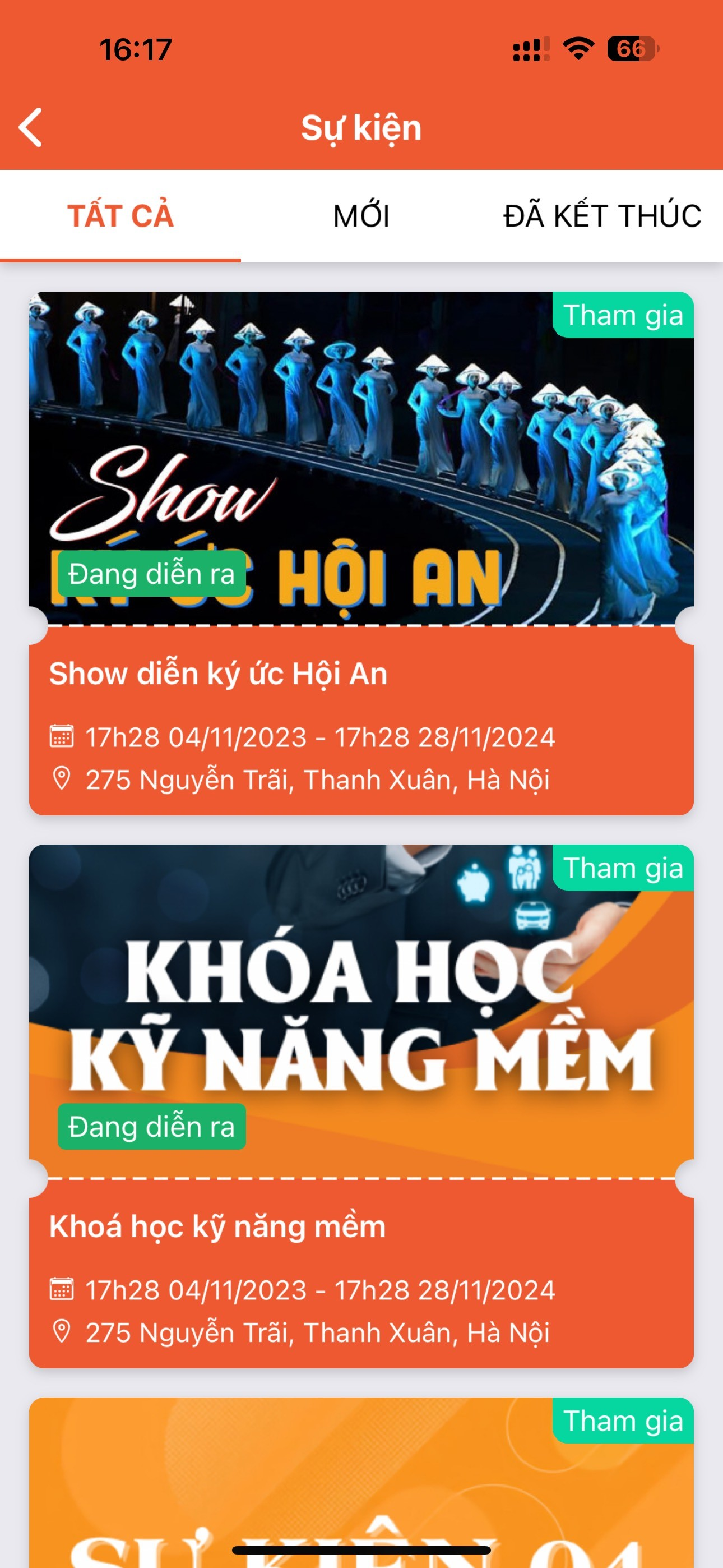723x1568 pixels.
Task: Tap Tham gia on Show diễn ký ức Hội An
Action: [x=623, y=315]
